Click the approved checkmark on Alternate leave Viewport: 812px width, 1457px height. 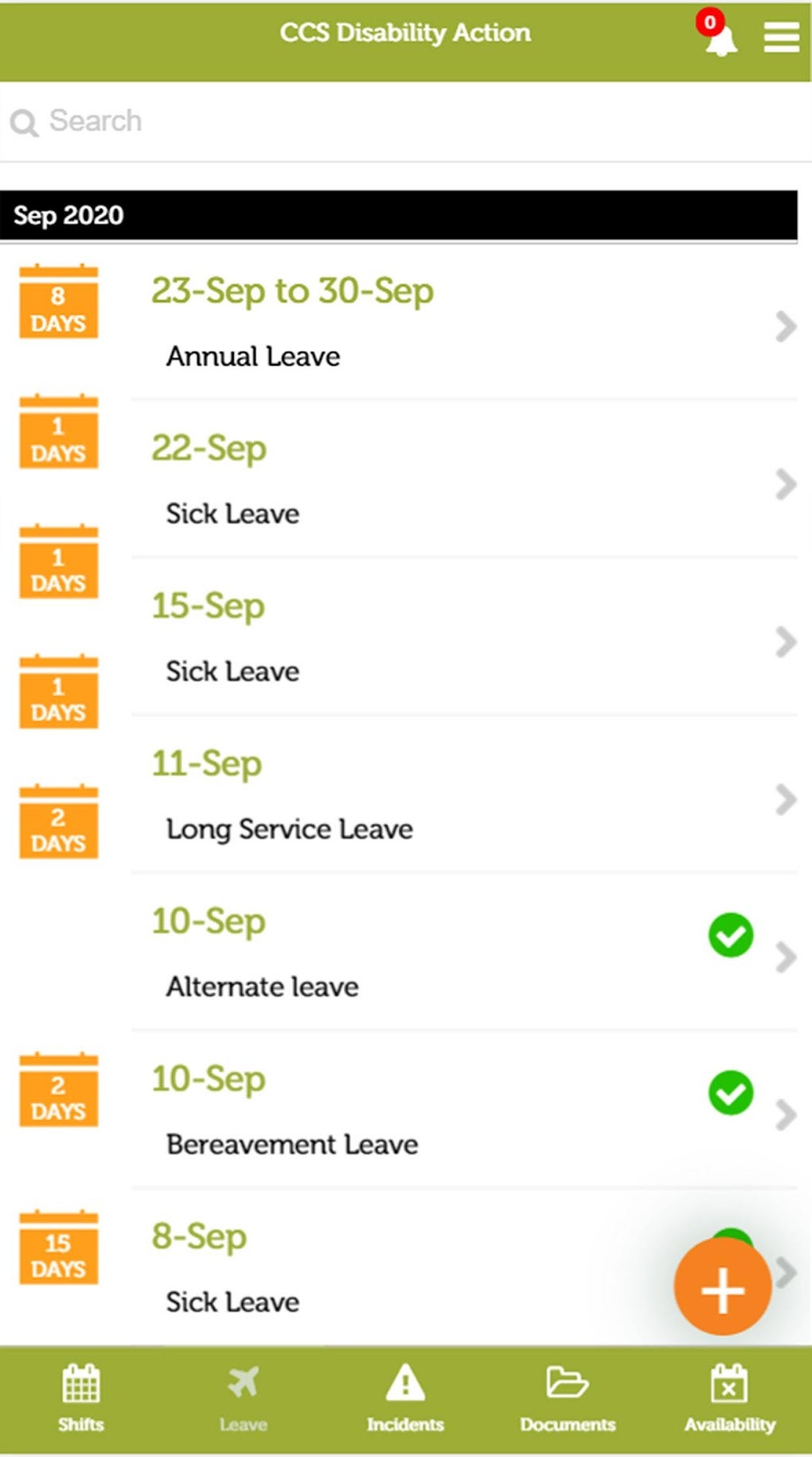[x=729, y=936]
